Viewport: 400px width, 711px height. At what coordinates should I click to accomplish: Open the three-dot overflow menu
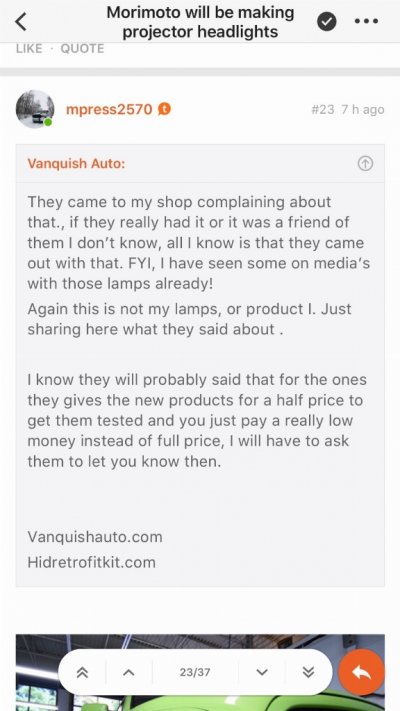tap(366, 21)
